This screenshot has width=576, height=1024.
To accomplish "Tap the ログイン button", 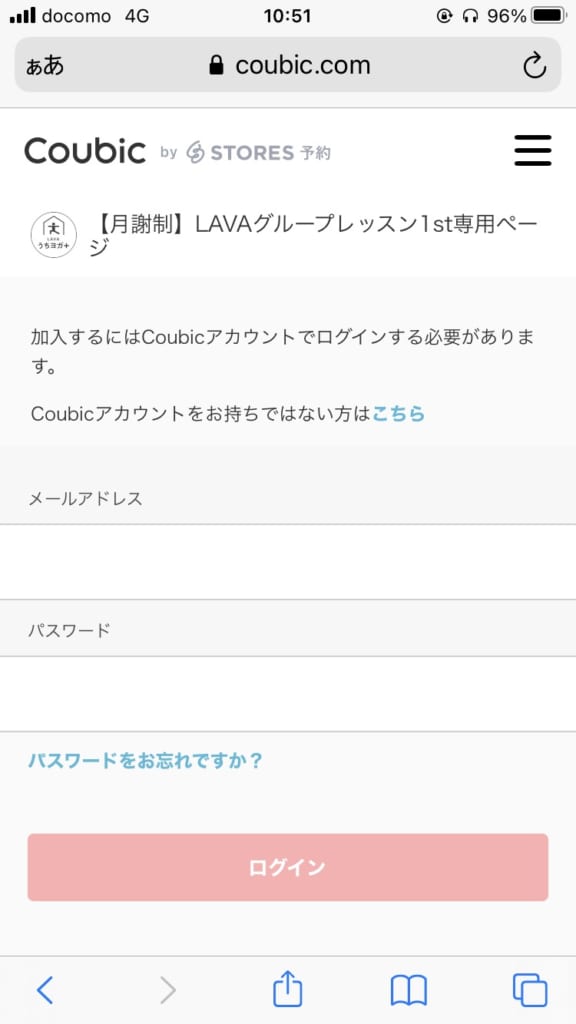I will click(x=287, y=867).
